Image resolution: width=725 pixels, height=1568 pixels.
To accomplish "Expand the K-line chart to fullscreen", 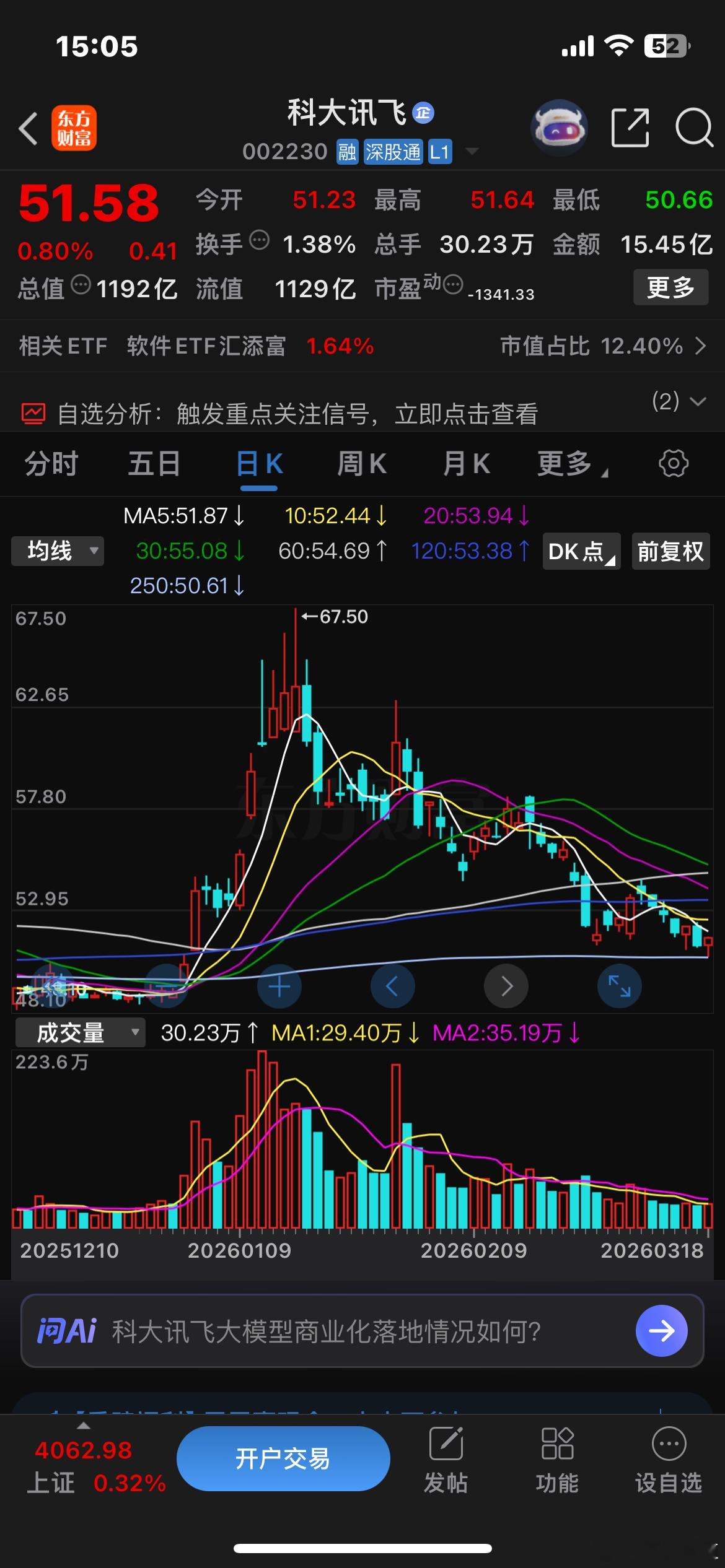I will click(x=619, y=987).
